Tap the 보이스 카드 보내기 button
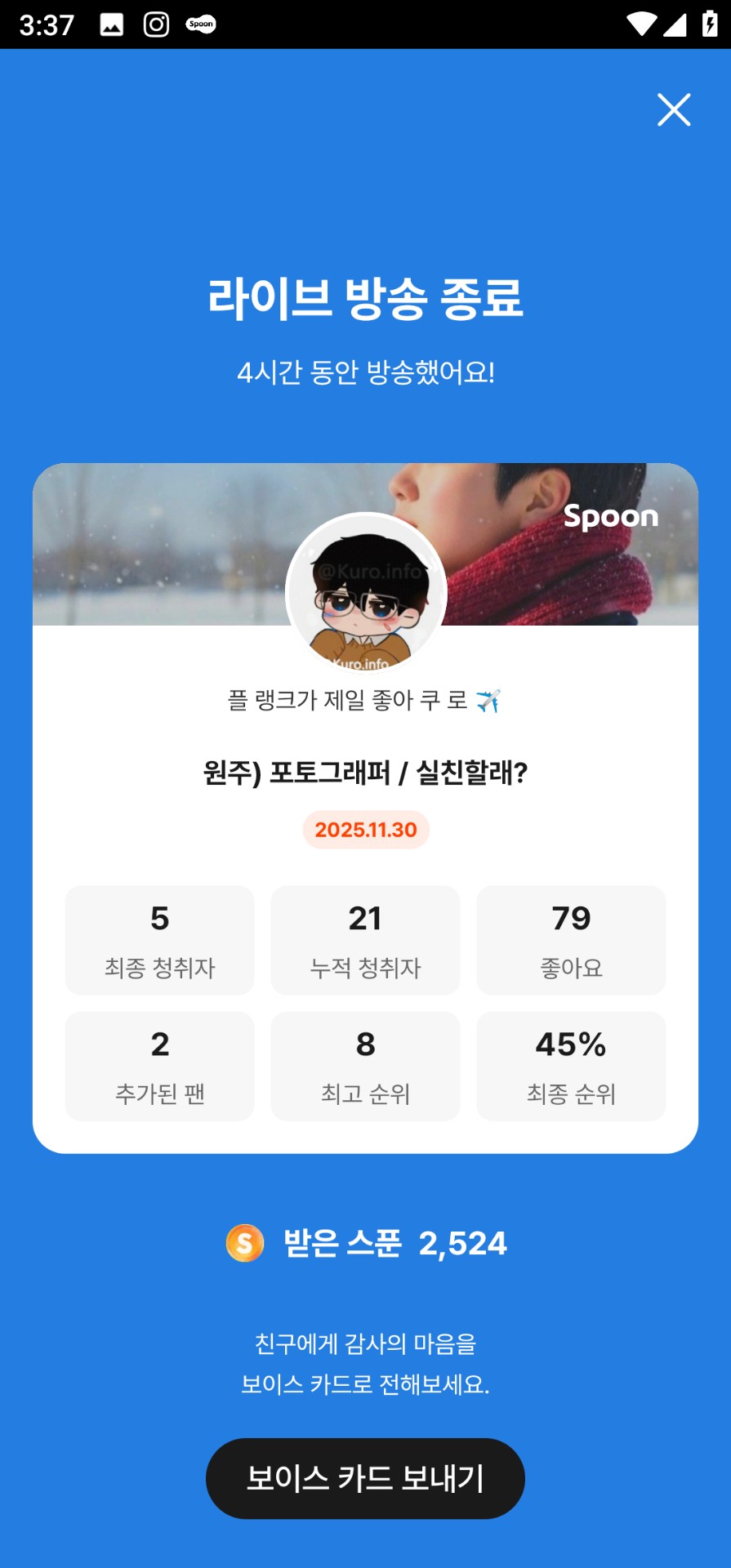 [365, 1478]
